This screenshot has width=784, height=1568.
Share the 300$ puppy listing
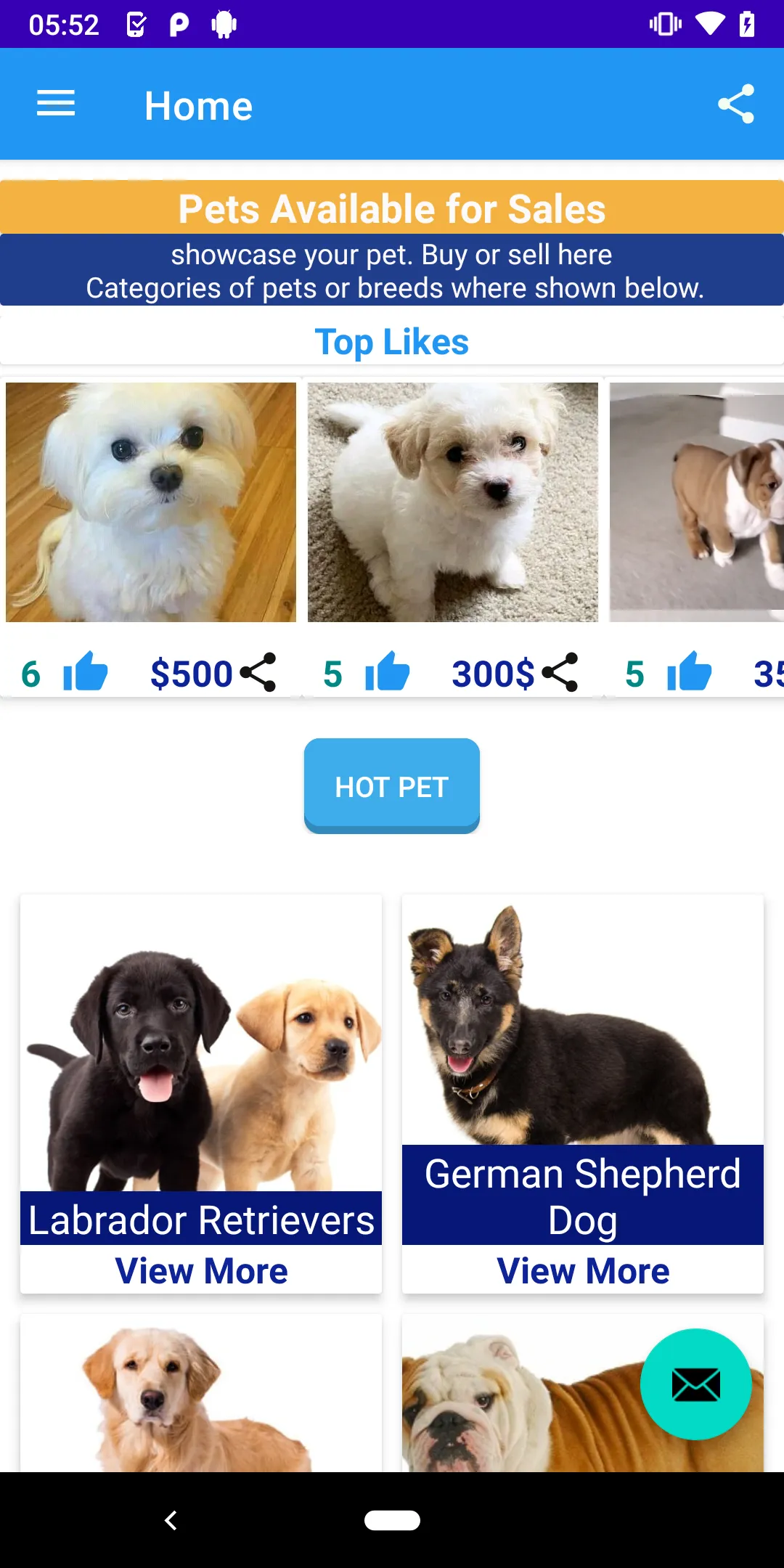(560, 672)
